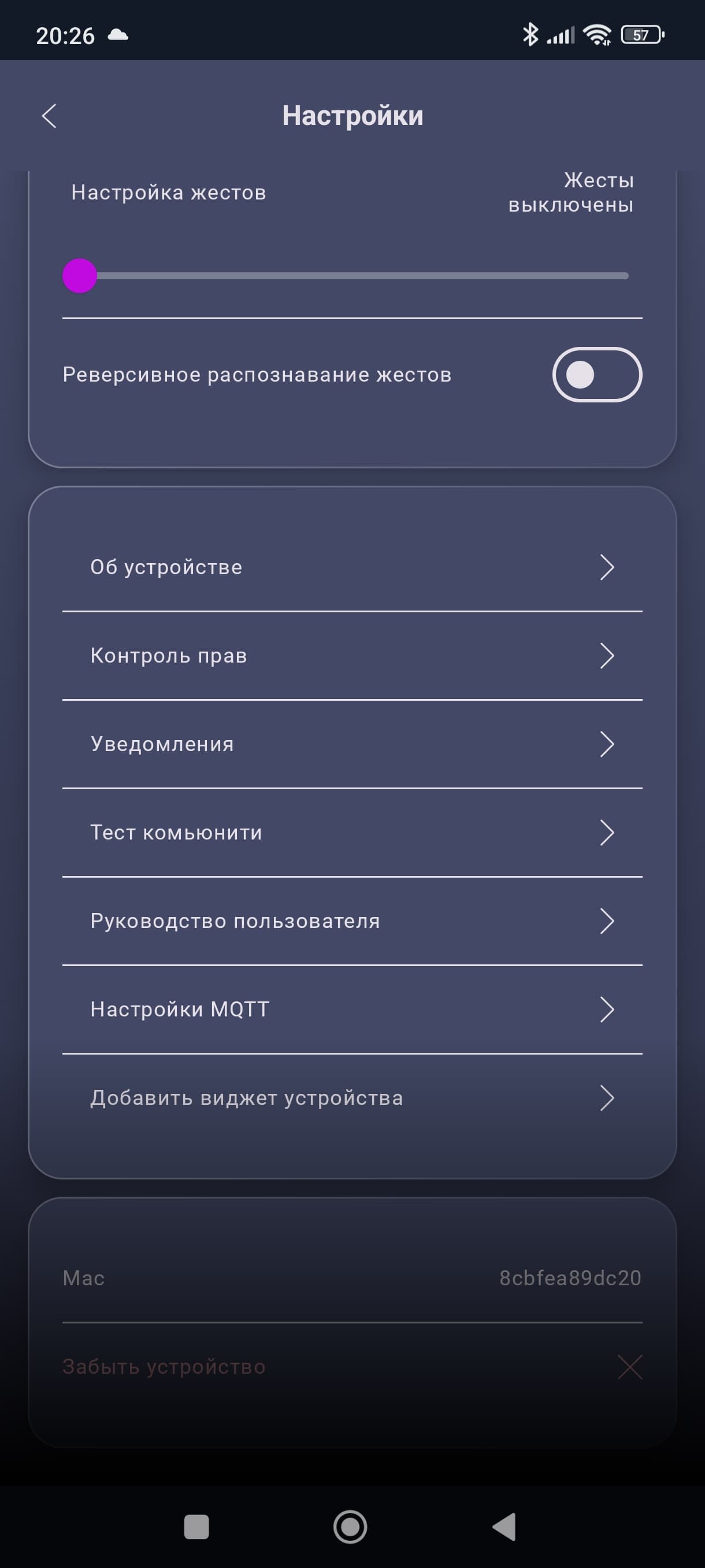Open Уведомления settings

[x=351, y=744]
